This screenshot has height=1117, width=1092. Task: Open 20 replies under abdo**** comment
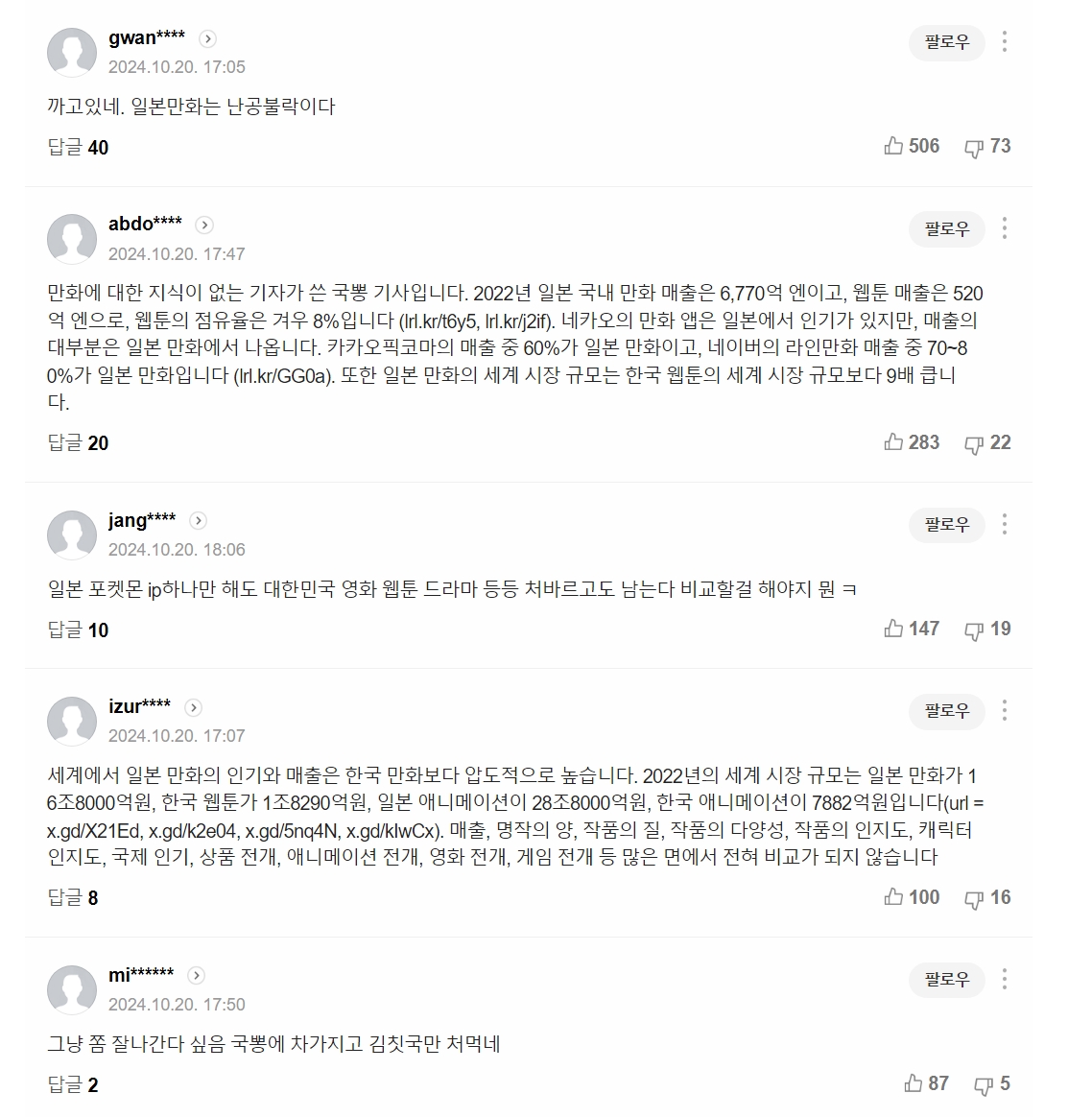[x=78, y=443]
